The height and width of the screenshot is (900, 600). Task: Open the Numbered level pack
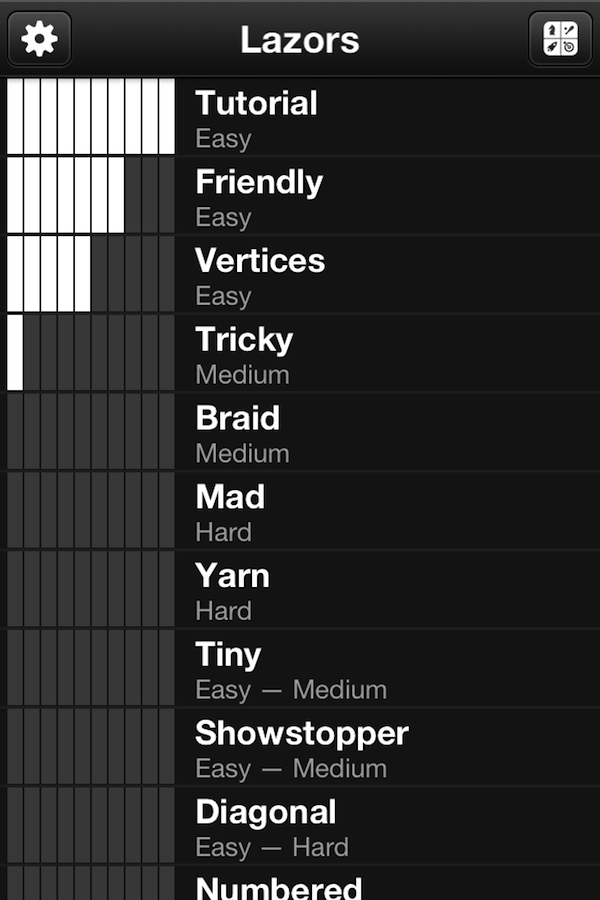300,885
